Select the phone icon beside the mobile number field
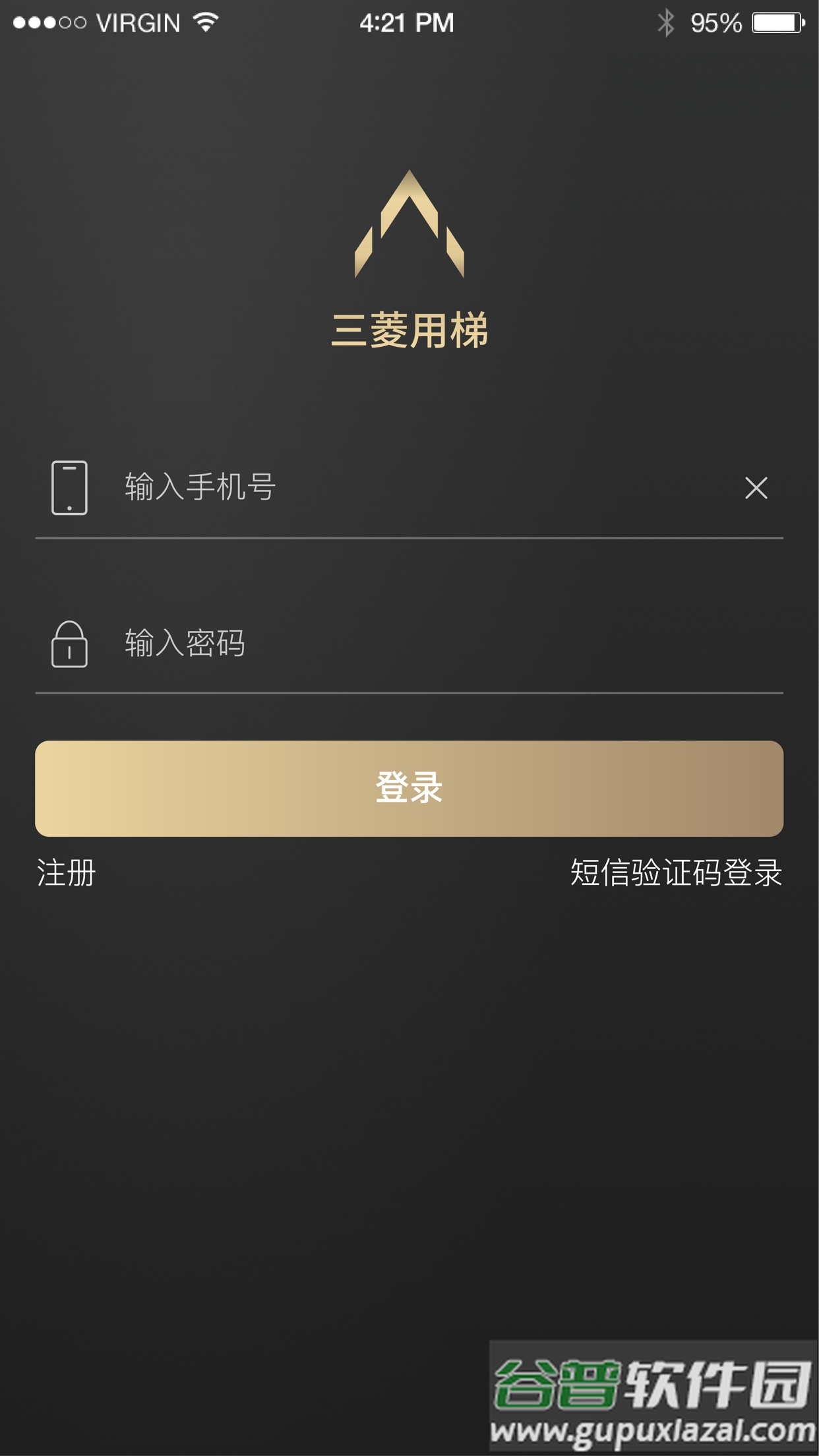The width and height of the screenshot is (819, 1456). click(69, 488)
